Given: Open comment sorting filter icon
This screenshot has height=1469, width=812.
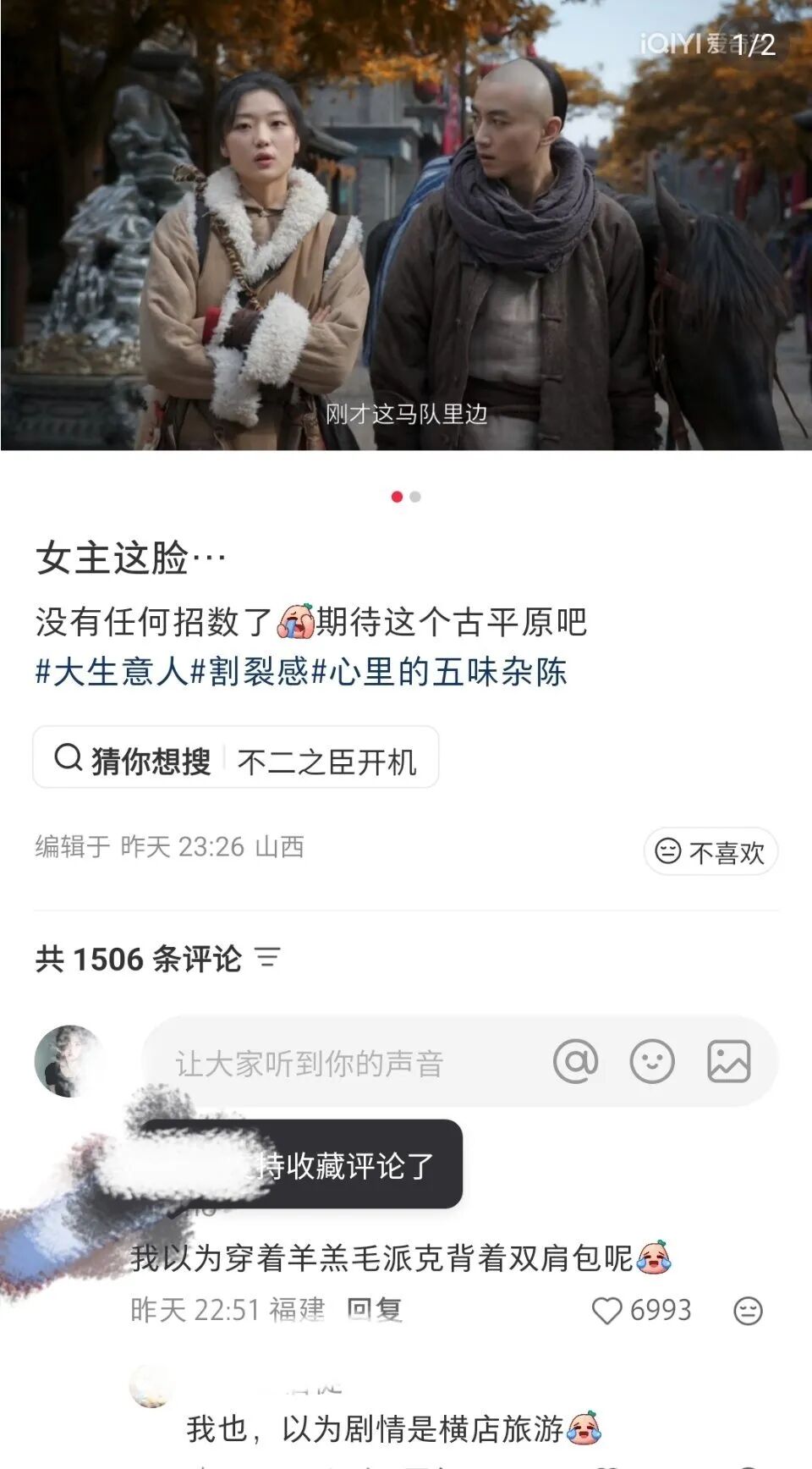Looking at the screenshot, I should pyautogui.click(x=268, y=959).
